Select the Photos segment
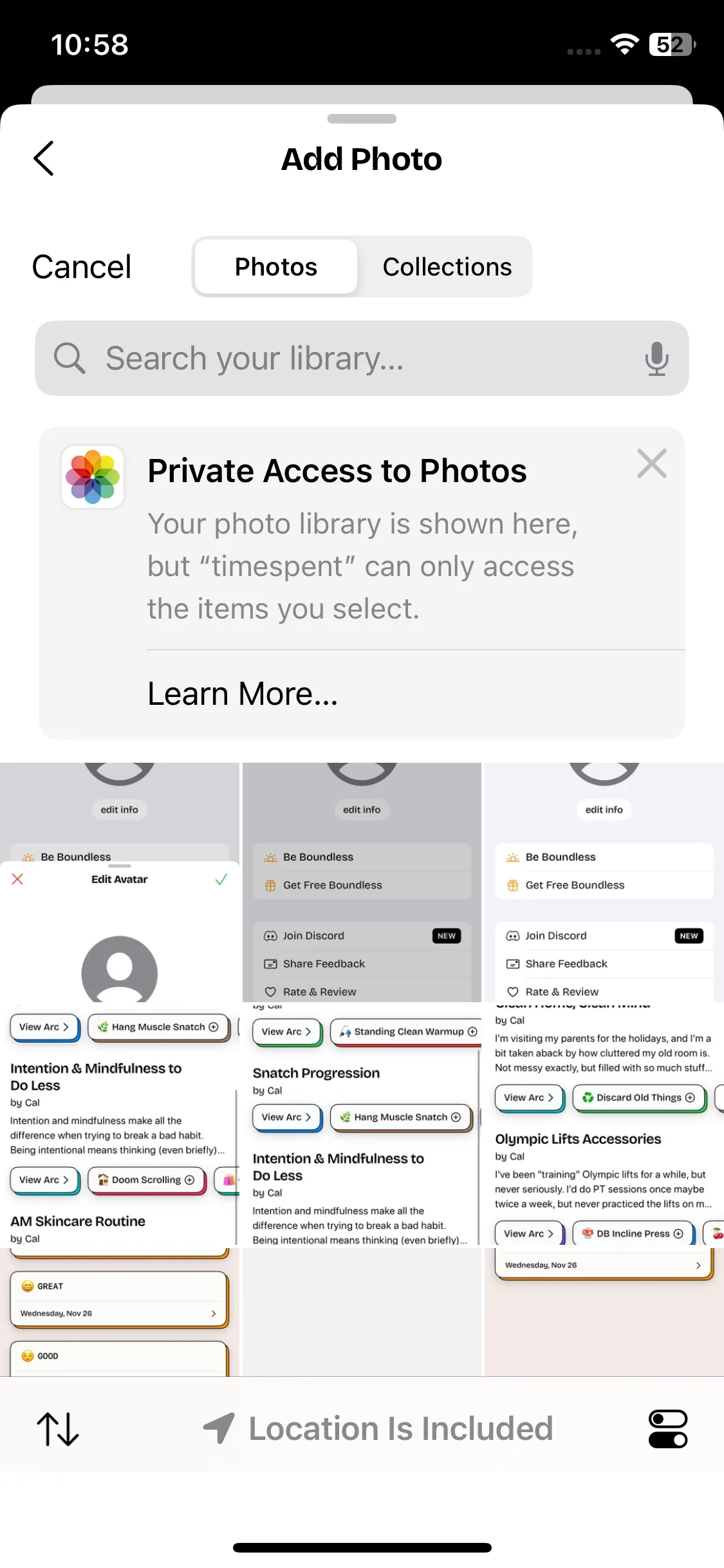This screenshot has height=1568, width=724. 276,266
